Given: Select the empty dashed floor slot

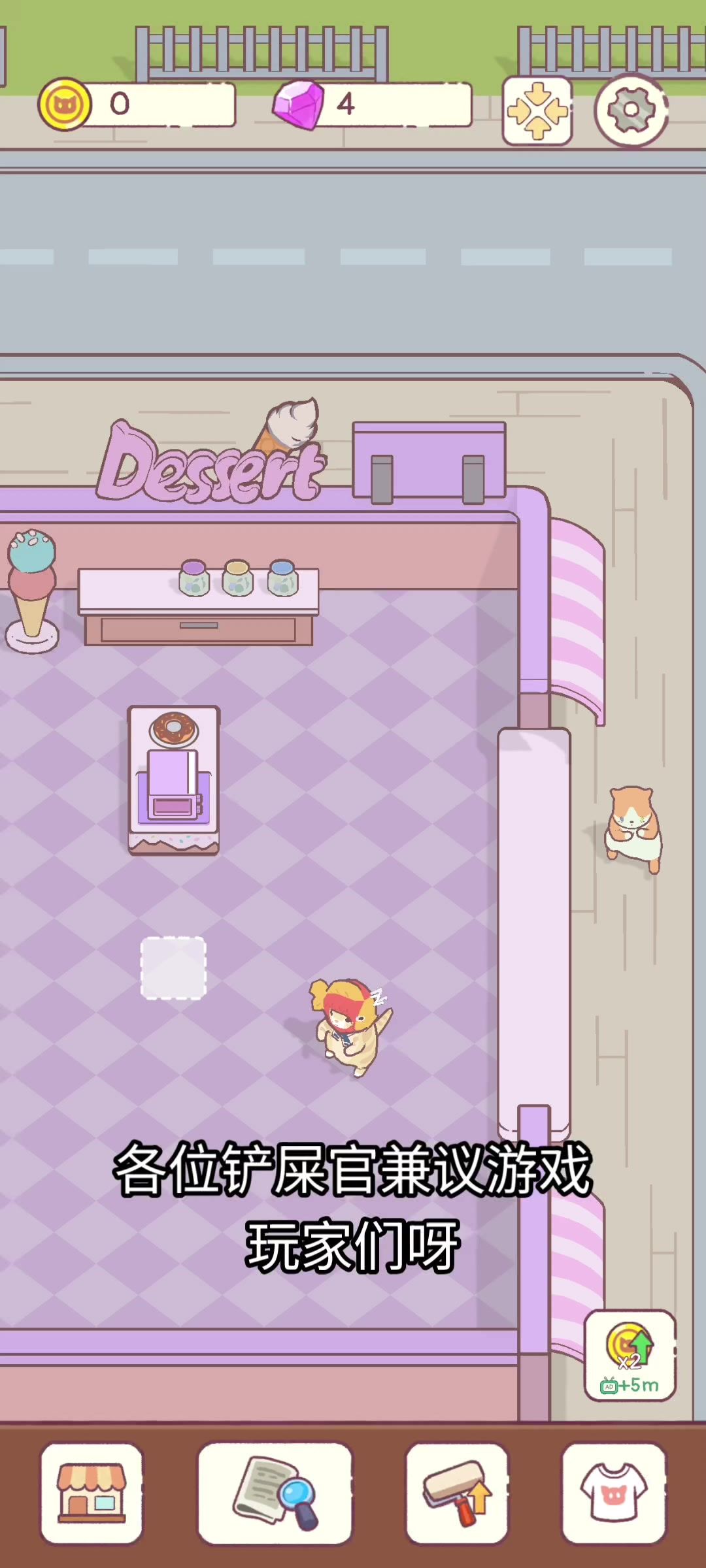Looking at the screenshot, I should pyautogui.click(x=173, y=968).
